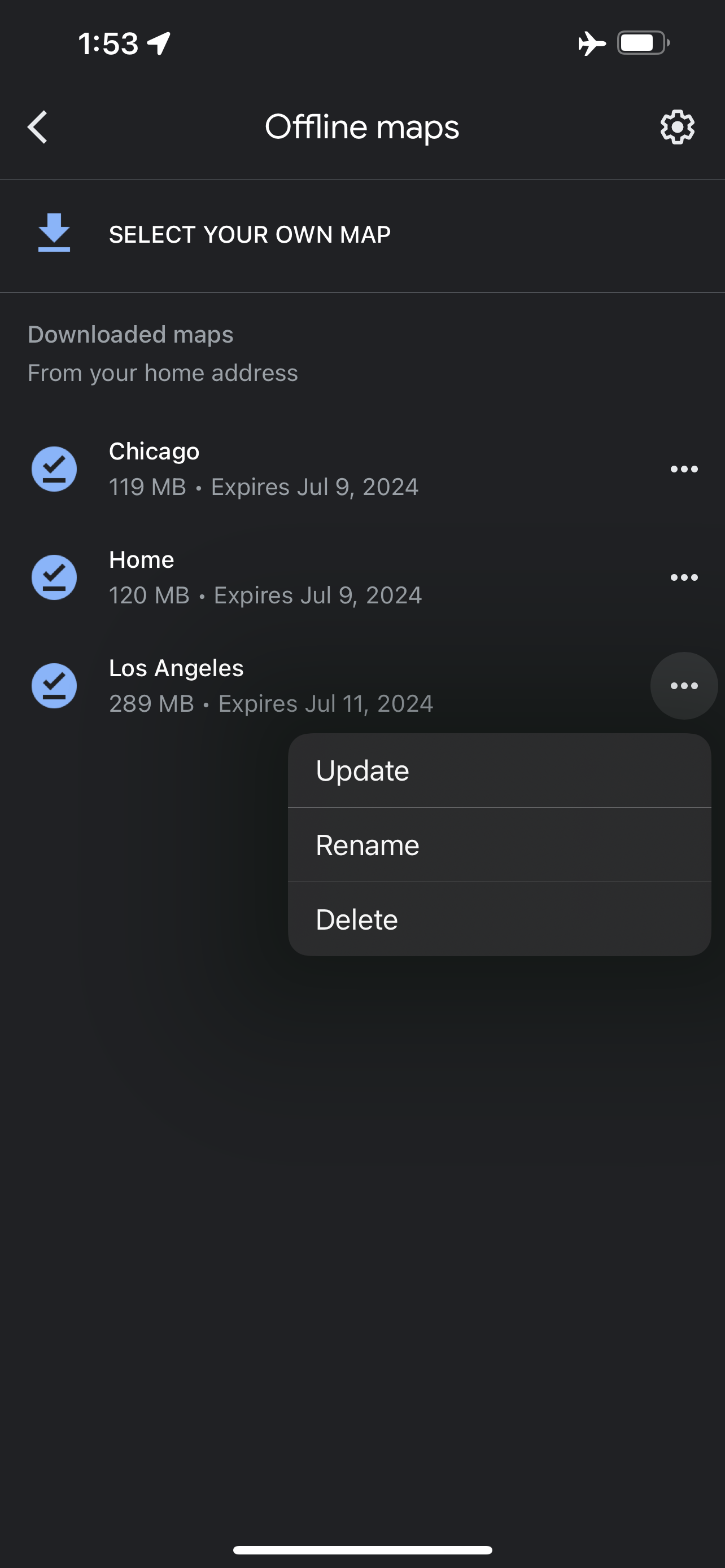Select Rename for Los Angeles map

499,845
